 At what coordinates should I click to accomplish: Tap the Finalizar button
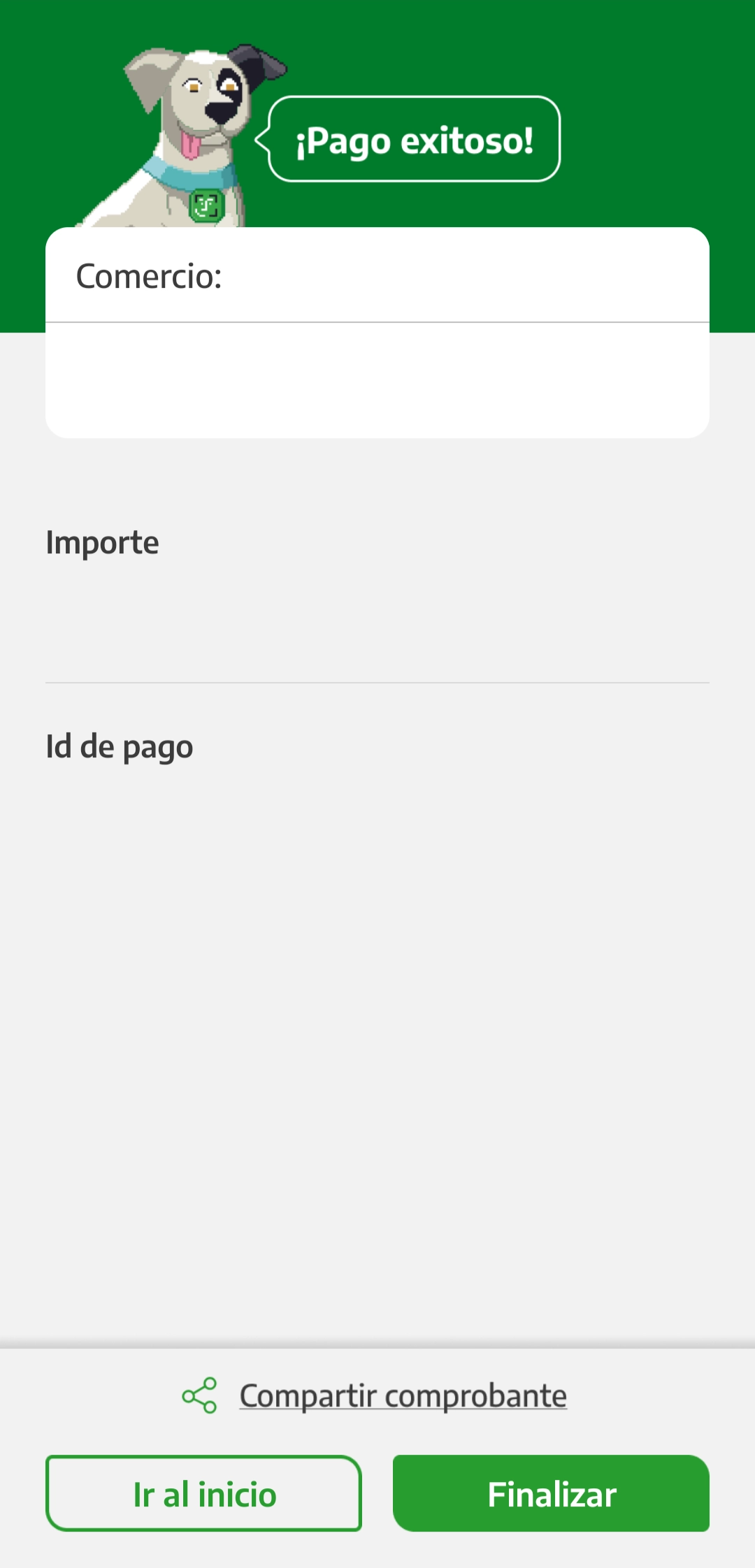551,1494
